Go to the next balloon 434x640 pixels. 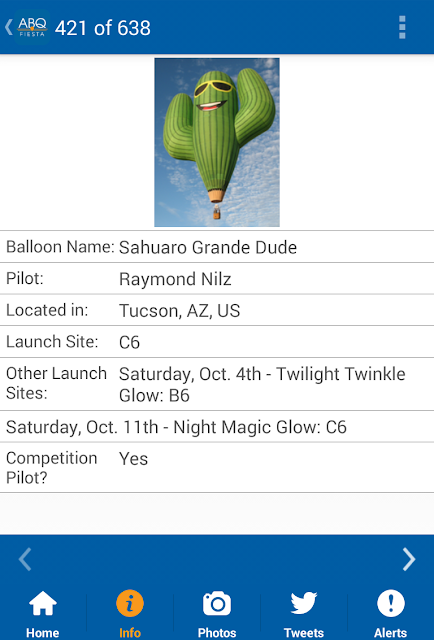[x=409, y=559]
